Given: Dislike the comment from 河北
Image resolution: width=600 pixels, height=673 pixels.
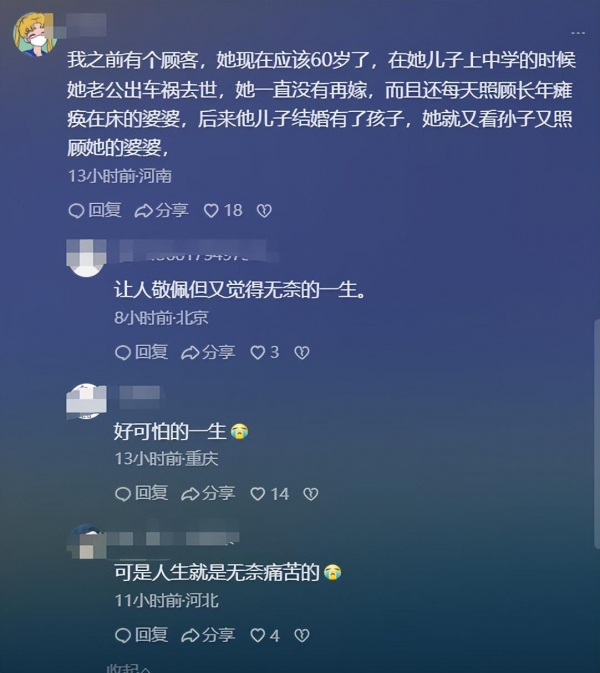Looking at the screenshot, I should point(302,635).
